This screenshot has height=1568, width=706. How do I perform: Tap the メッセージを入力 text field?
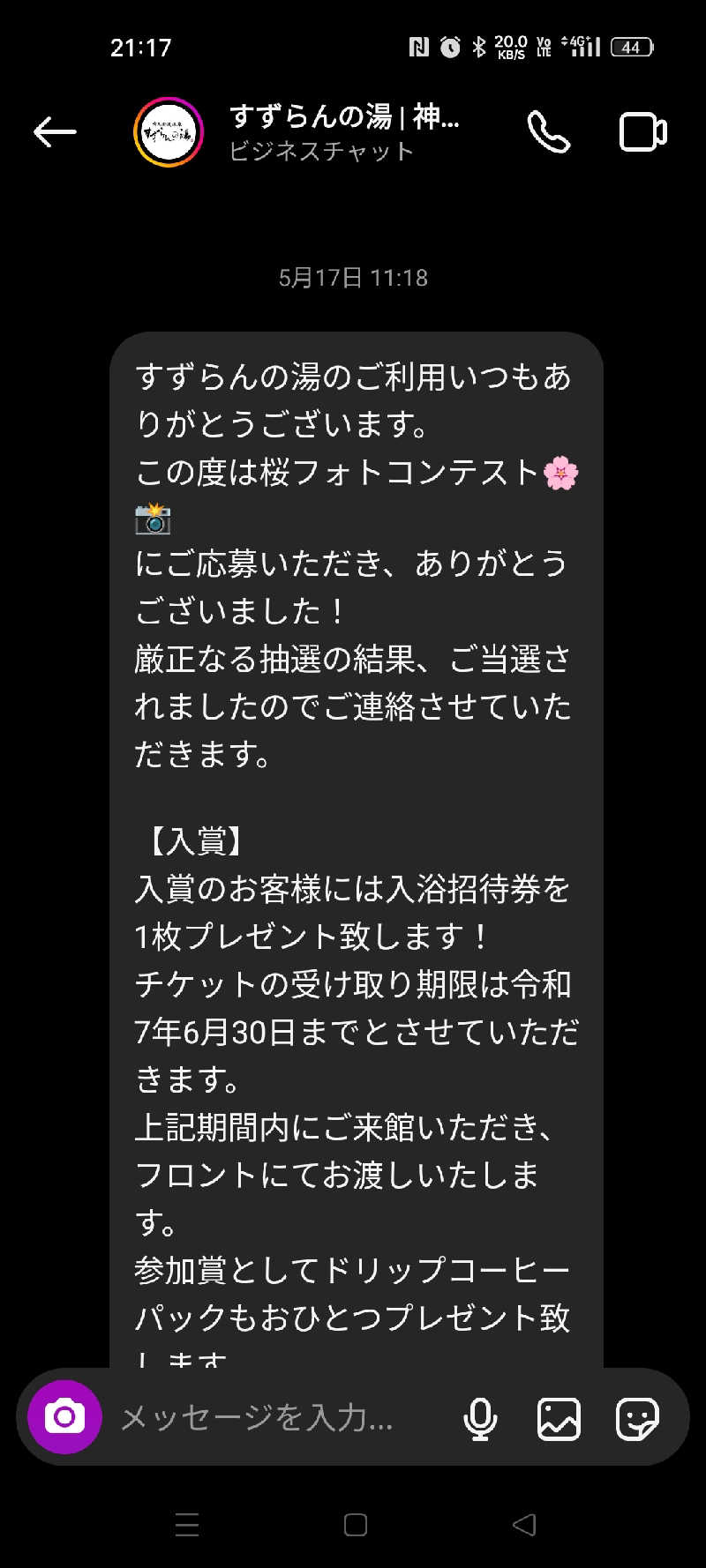(x=265, y=1417)
